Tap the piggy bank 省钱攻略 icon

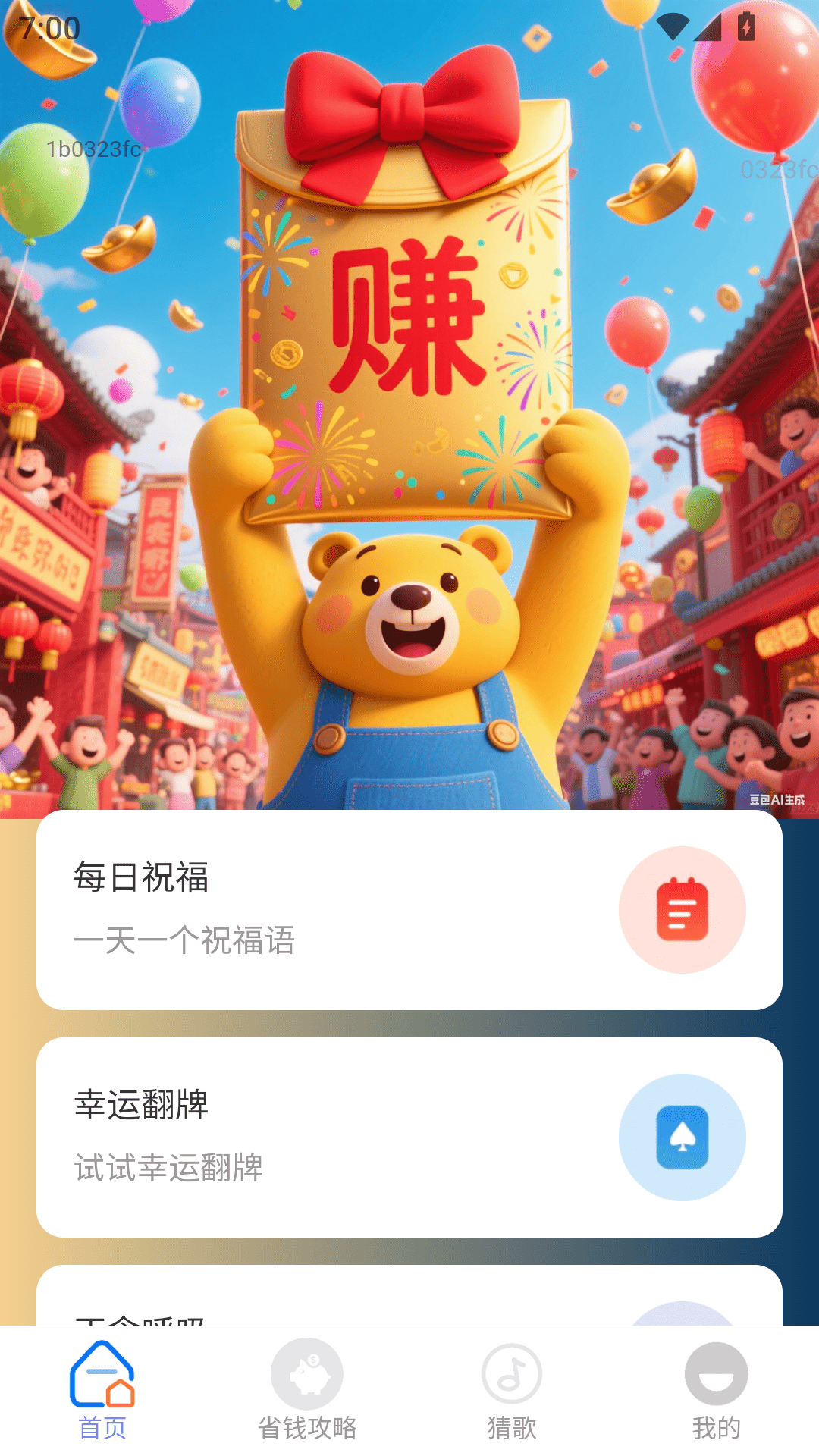306,1374
